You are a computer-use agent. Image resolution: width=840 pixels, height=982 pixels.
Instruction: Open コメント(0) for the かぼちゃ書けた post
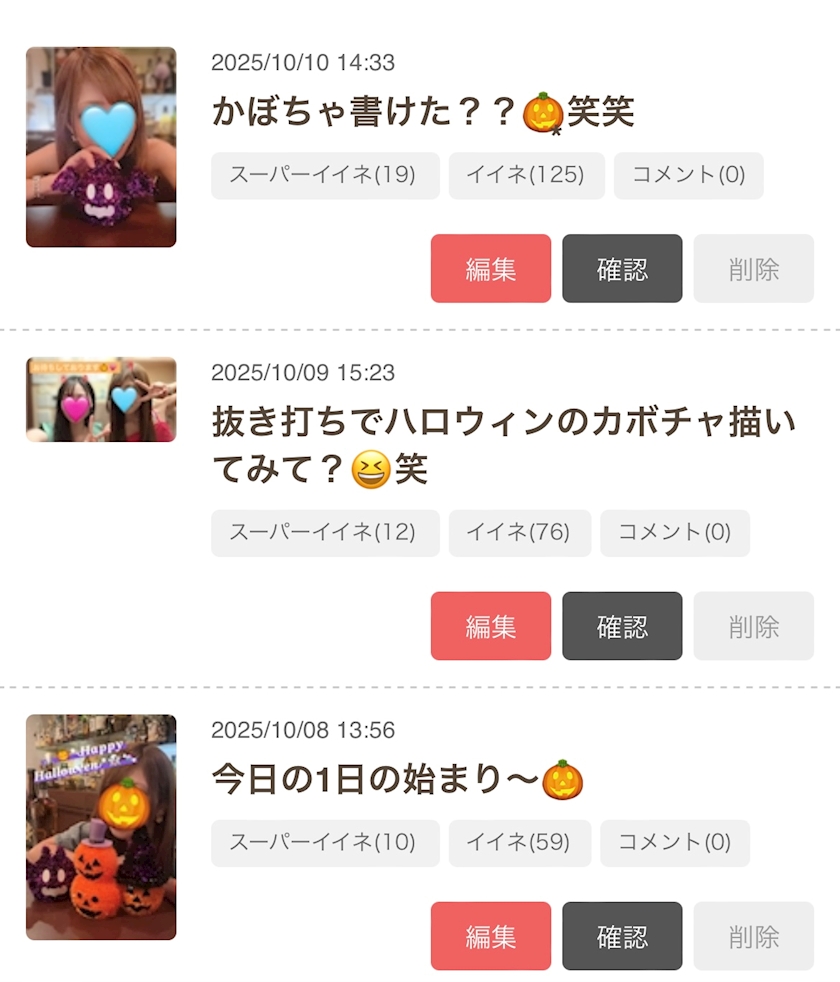[688, 175]
